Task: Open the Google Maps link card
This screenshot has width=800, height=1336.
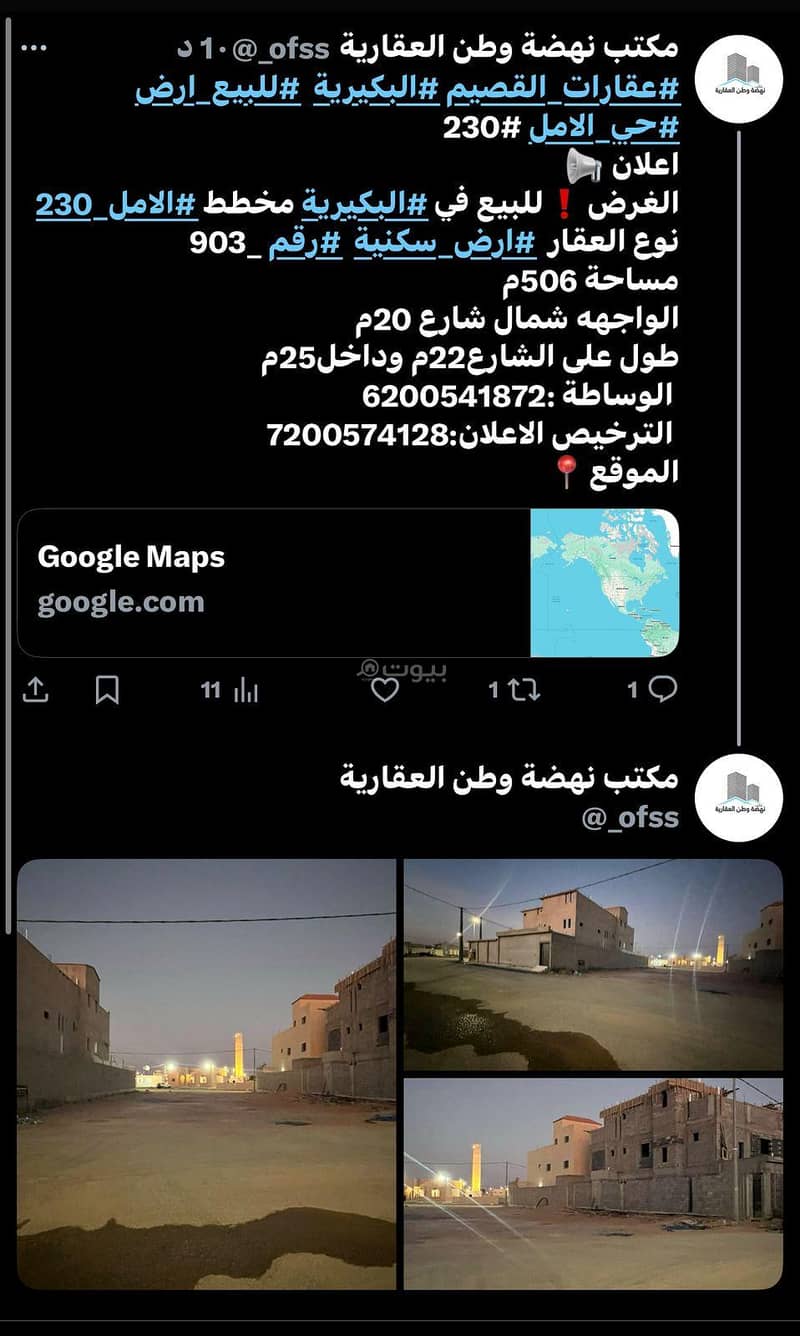Action: (x=348, y=582)
